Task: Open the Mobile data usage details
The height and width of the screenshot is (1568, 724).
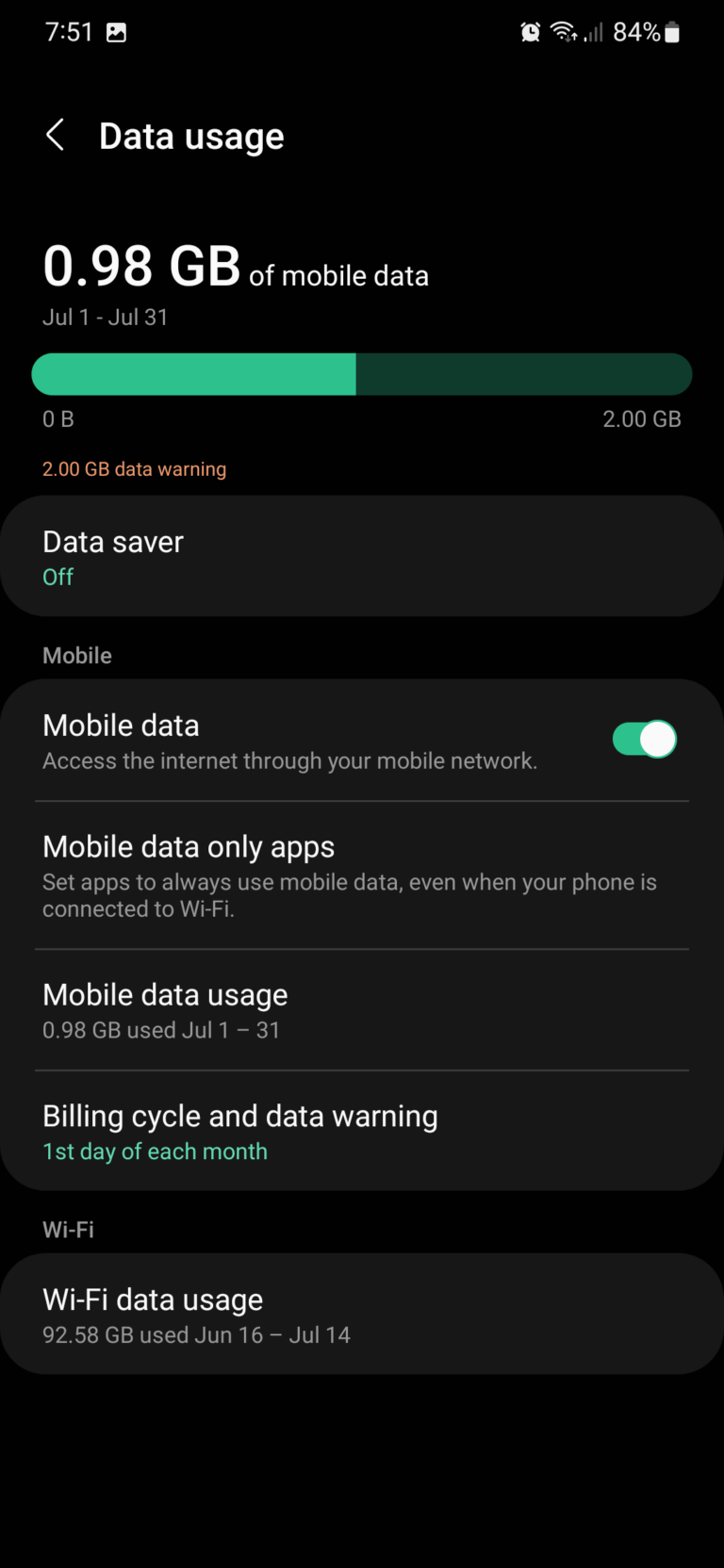Action: point(361,1008)
